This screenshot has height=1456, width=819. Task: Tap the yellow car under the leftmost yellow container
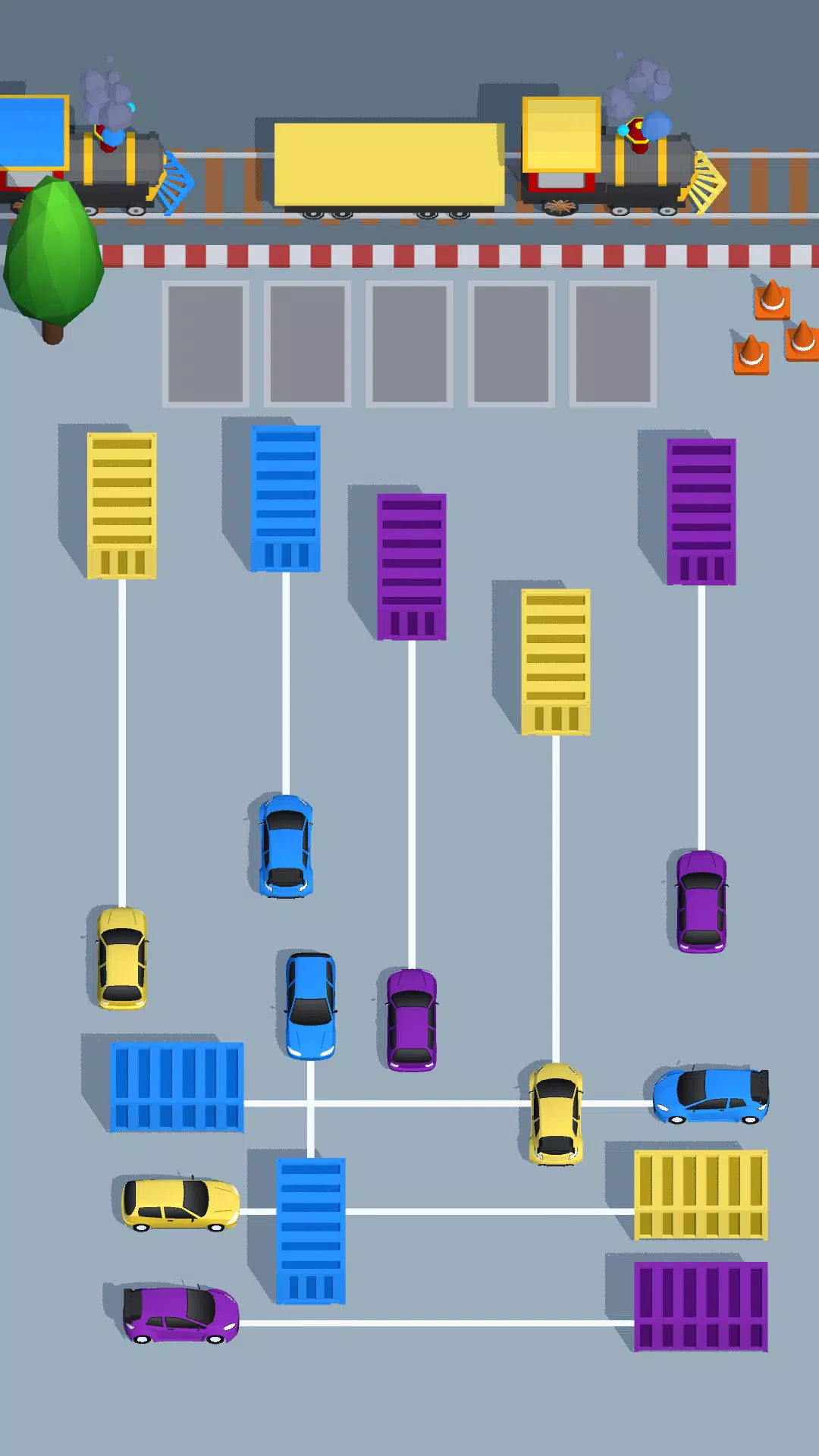point(122,959)
